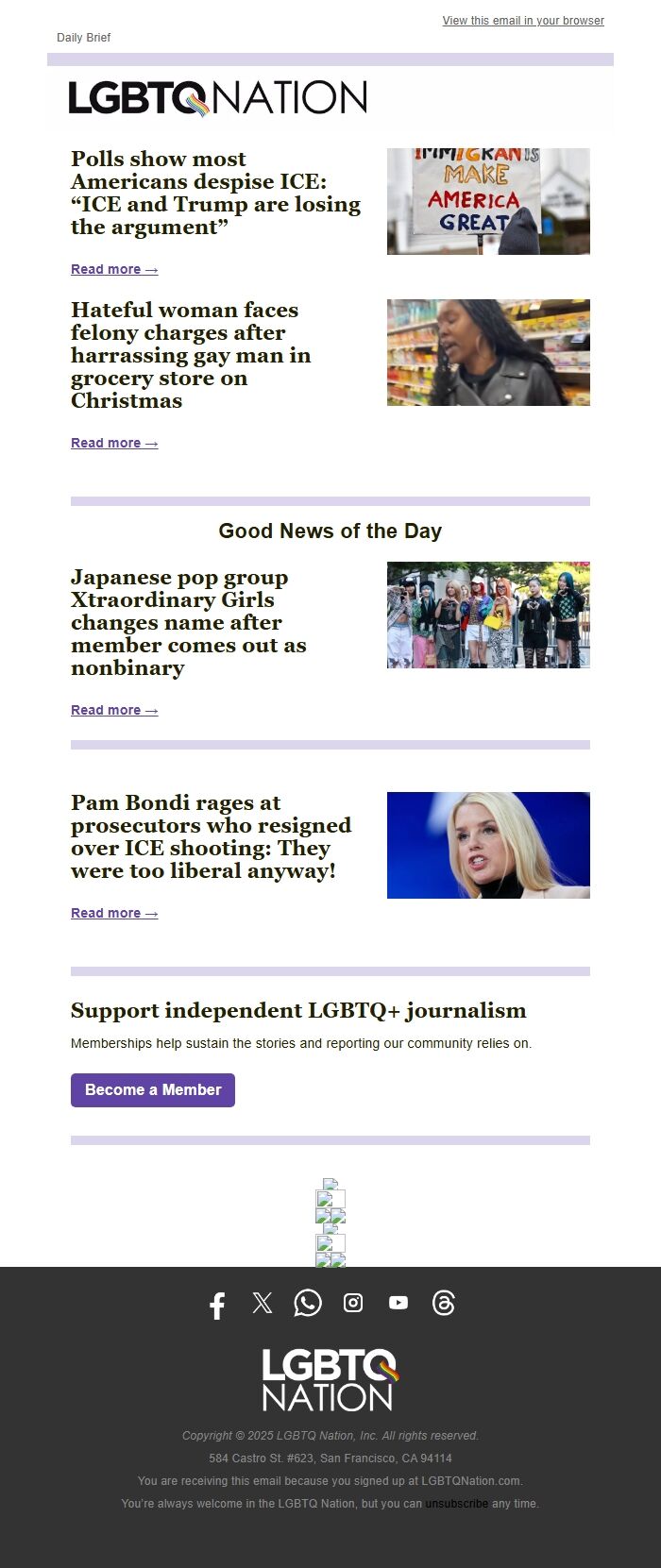The image size is (661, 1568).
Task: Open the Xtraordinary Girls group photo
Action: (488, 615)
